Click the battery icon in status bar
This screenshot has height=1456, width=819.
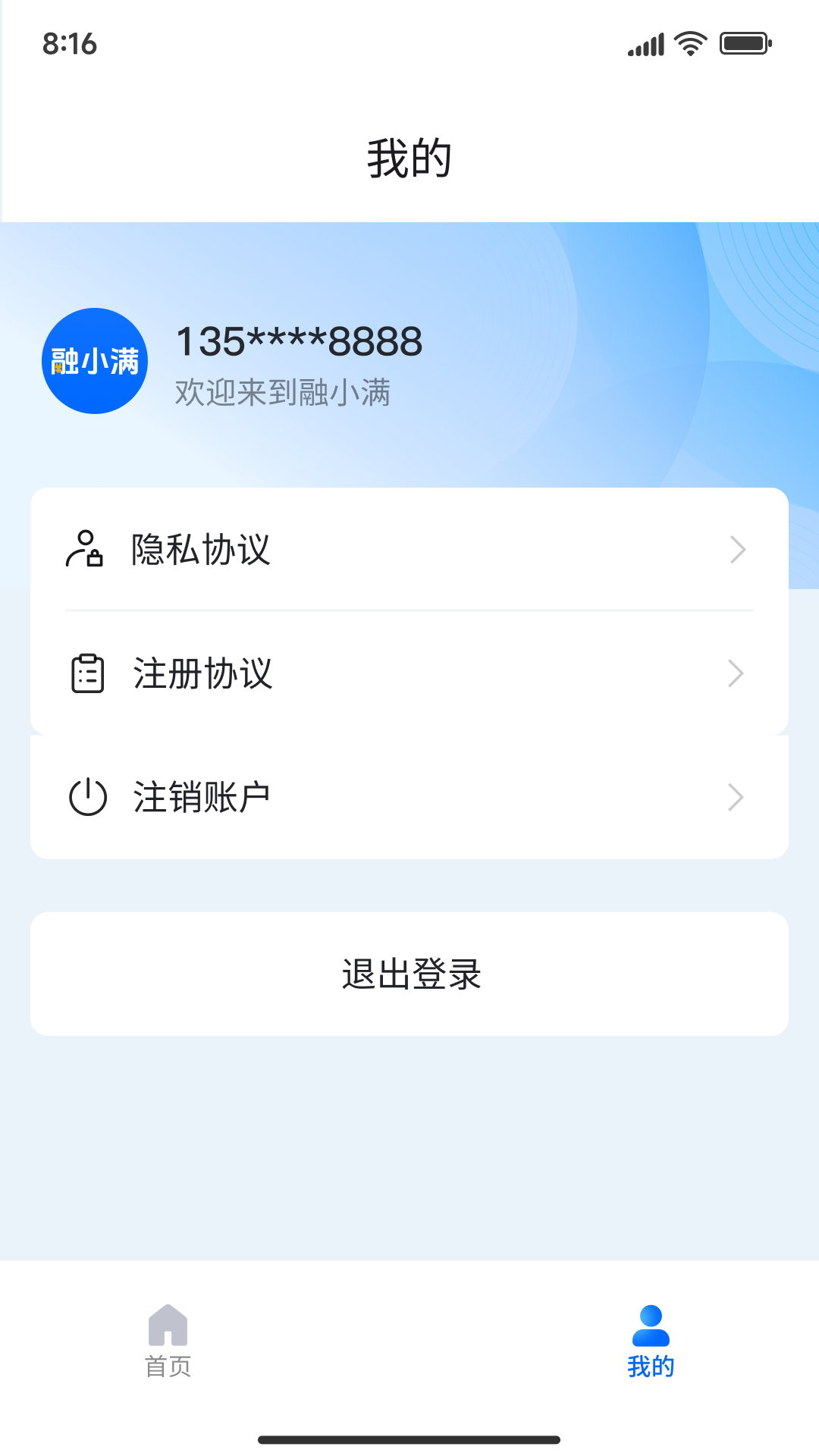tap(745, 44)
